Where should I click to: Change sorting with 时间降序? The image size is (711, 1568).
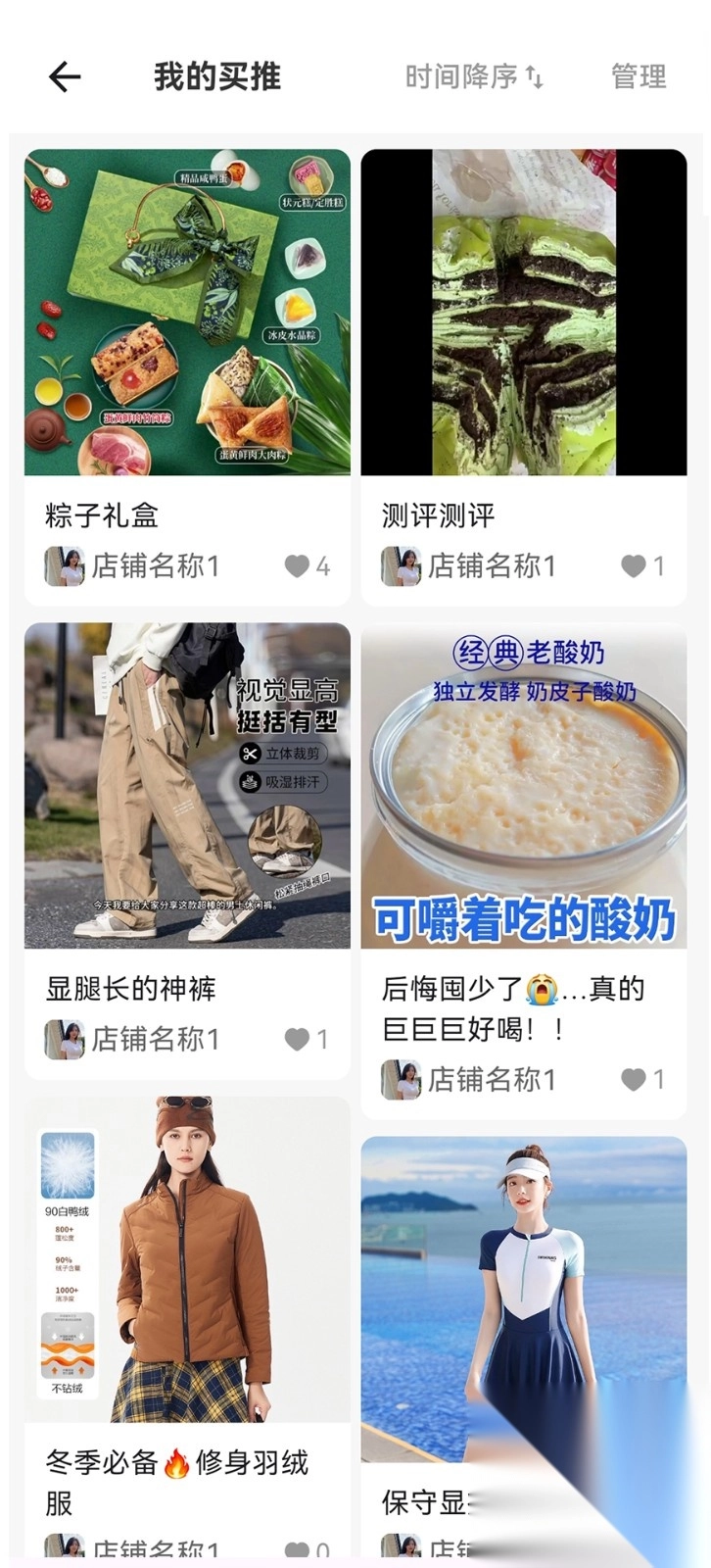(x=474, y=76)
